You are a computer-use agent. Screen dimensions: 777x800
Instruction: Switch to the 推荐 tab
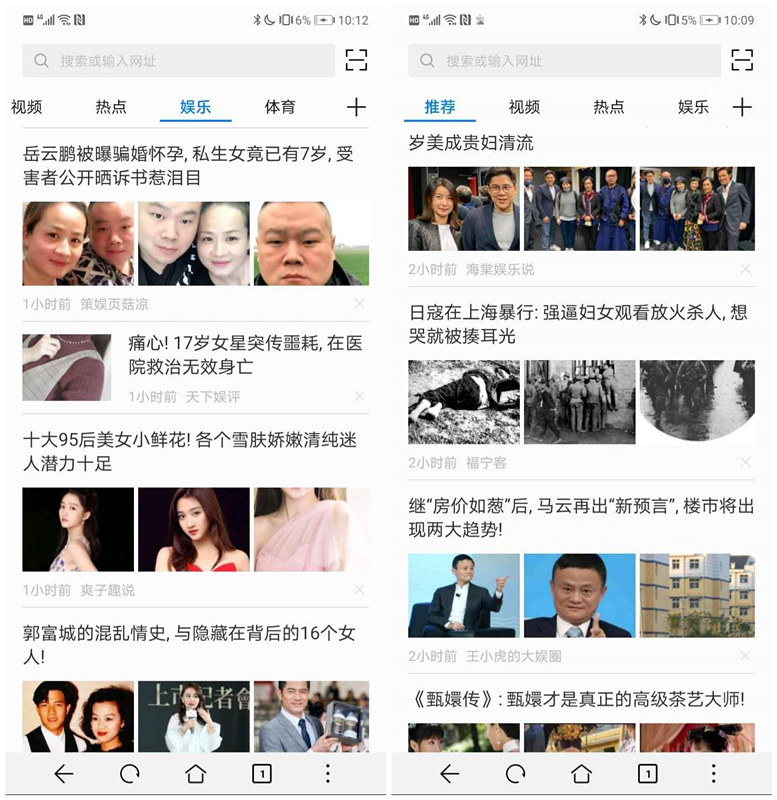pyautogui.click(x=440, y=107)
